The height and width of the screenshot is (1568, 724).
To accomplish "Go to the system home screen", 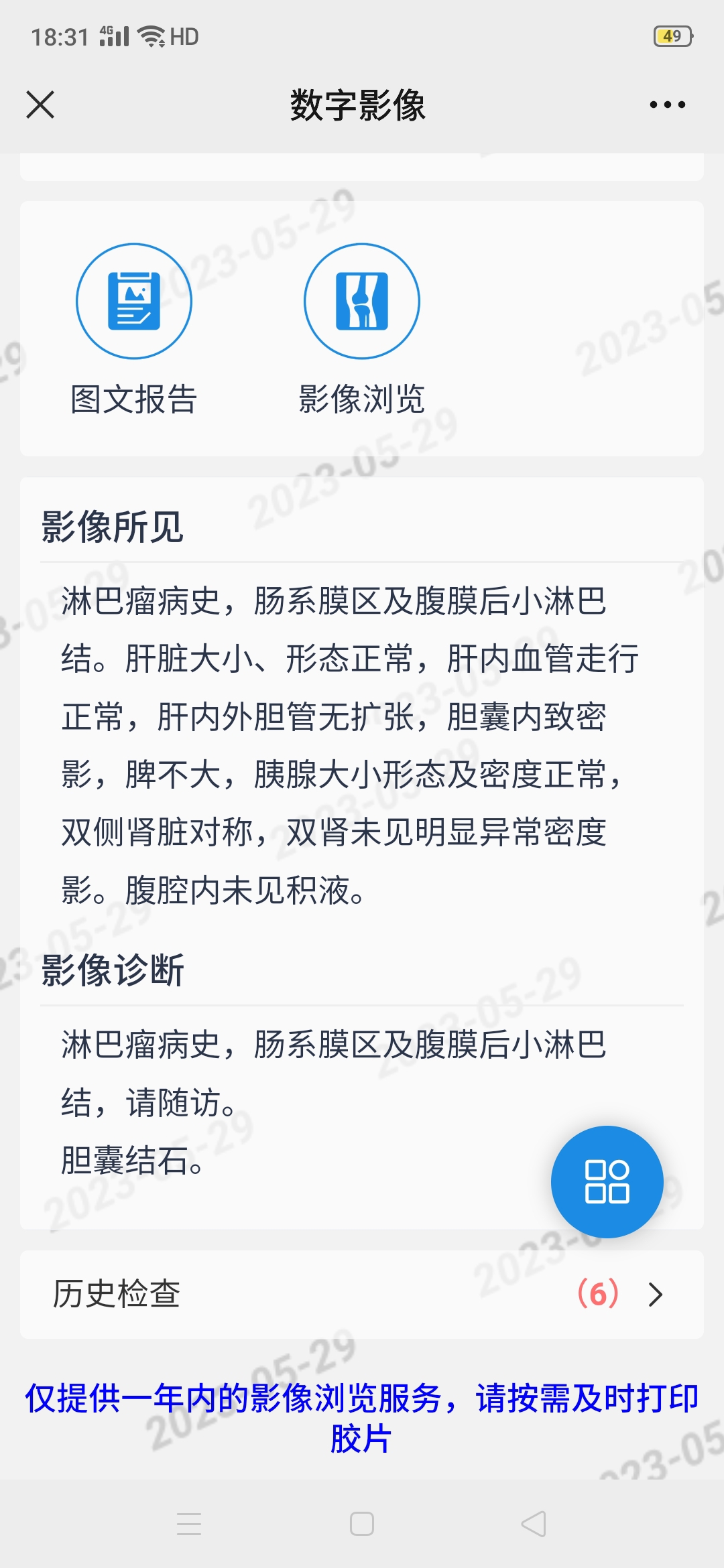I will pos(362,1524).
